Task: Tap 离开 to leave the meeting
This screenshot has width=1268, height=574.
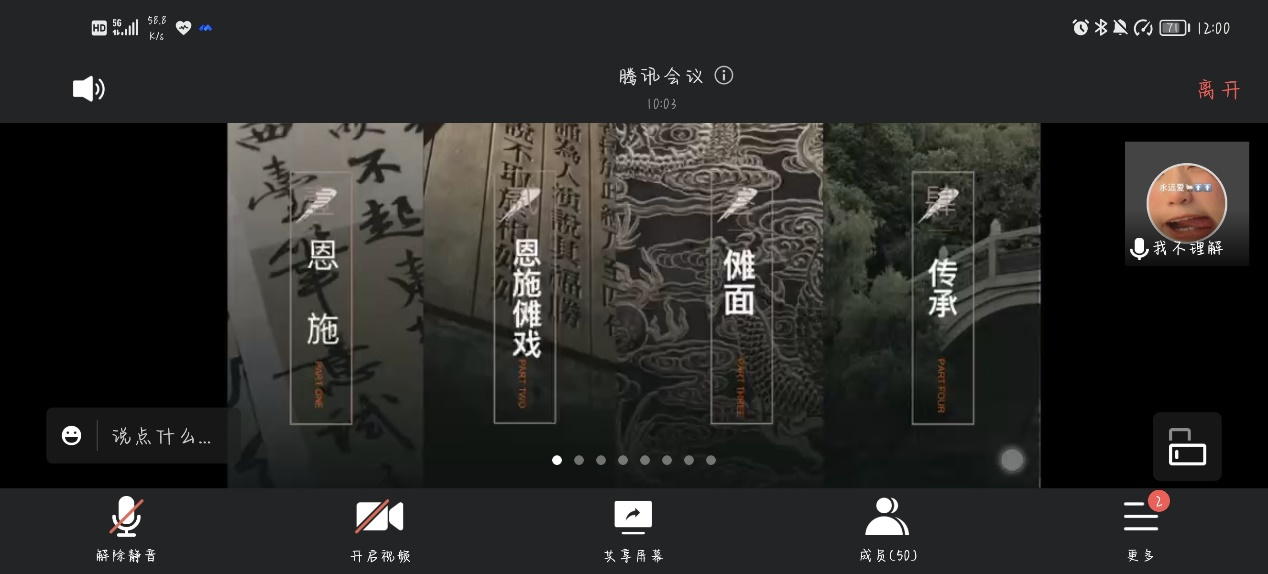Action: click(x=1218, y=89)
